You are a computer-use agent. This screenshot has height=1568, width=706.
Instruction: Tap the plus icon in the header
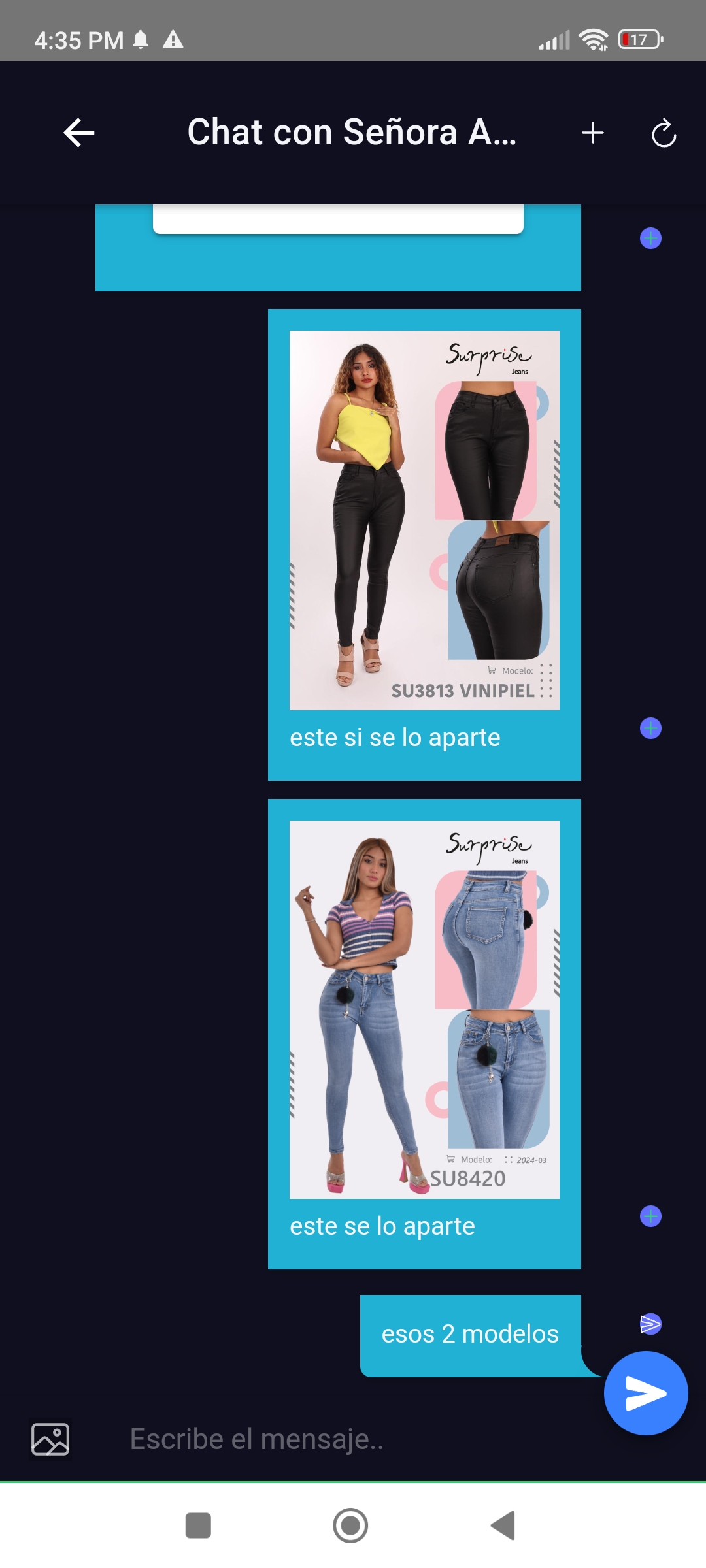pyautogui.click(x=593, y=133)
